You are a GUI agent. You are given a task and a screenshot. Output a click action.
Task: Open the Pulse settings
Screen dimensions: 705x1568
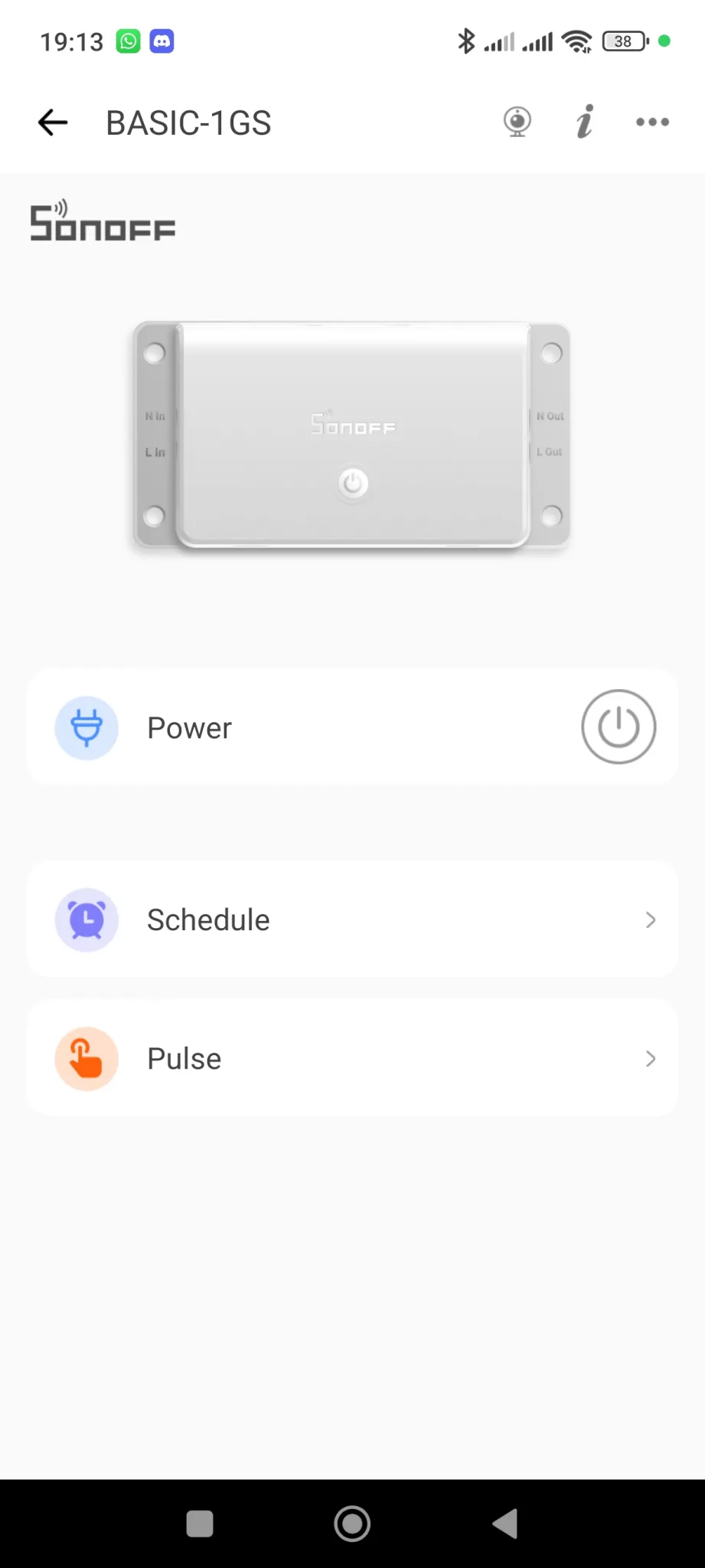click(x=352, y=1058)
